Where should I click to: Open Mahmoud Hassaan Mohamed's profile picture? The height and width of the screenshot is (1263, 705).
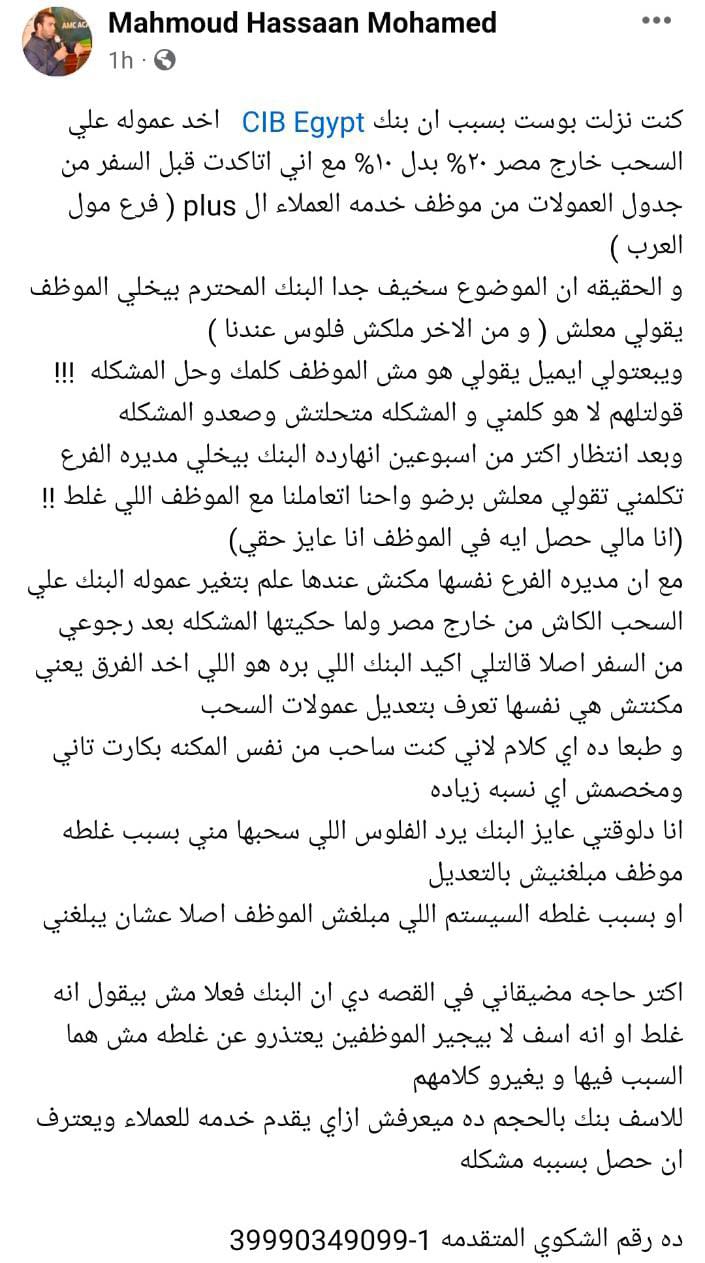pos(58,40)
